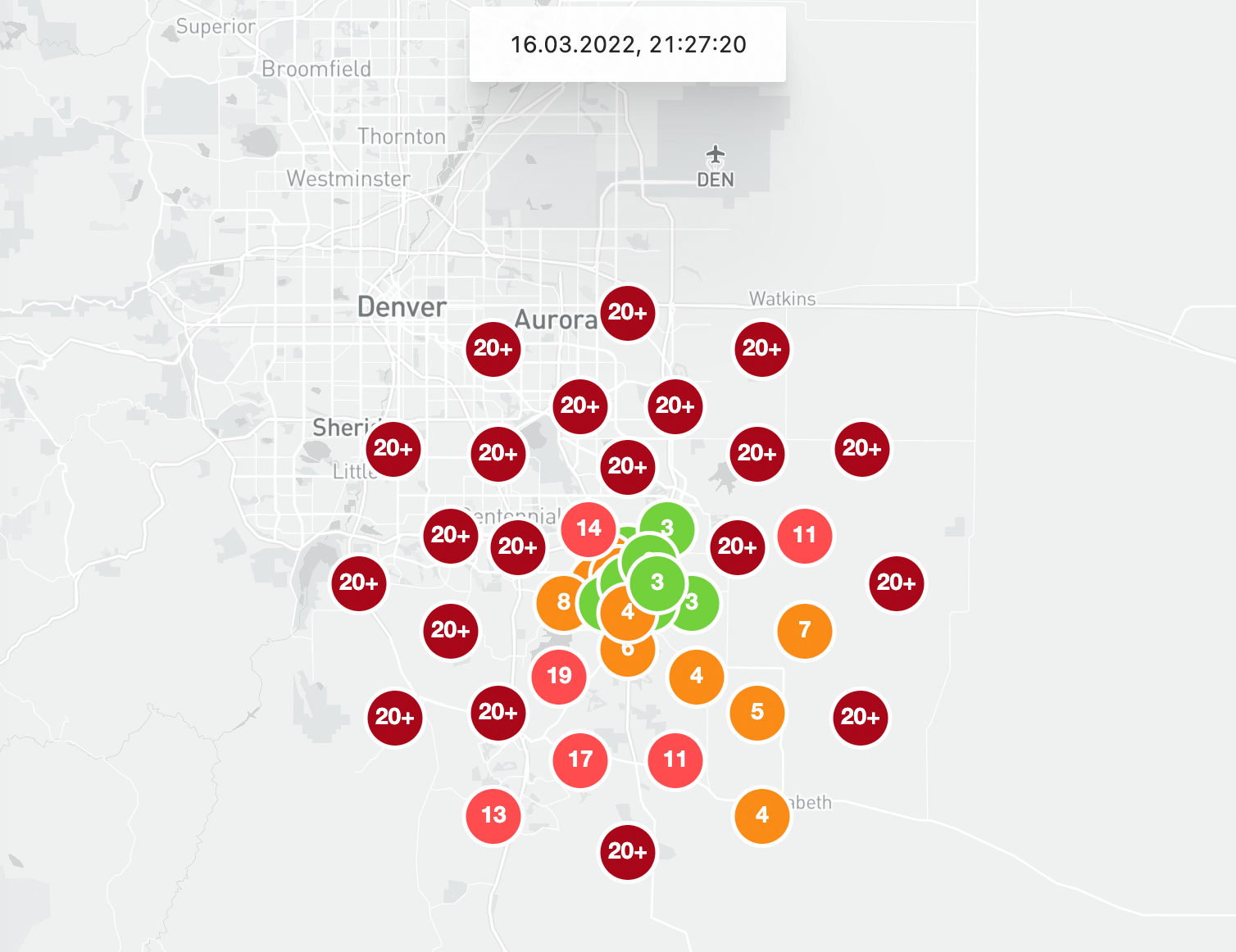Tap the orange marker showing 5
This screenshot has height=952, width=1236.
[757, 712]
